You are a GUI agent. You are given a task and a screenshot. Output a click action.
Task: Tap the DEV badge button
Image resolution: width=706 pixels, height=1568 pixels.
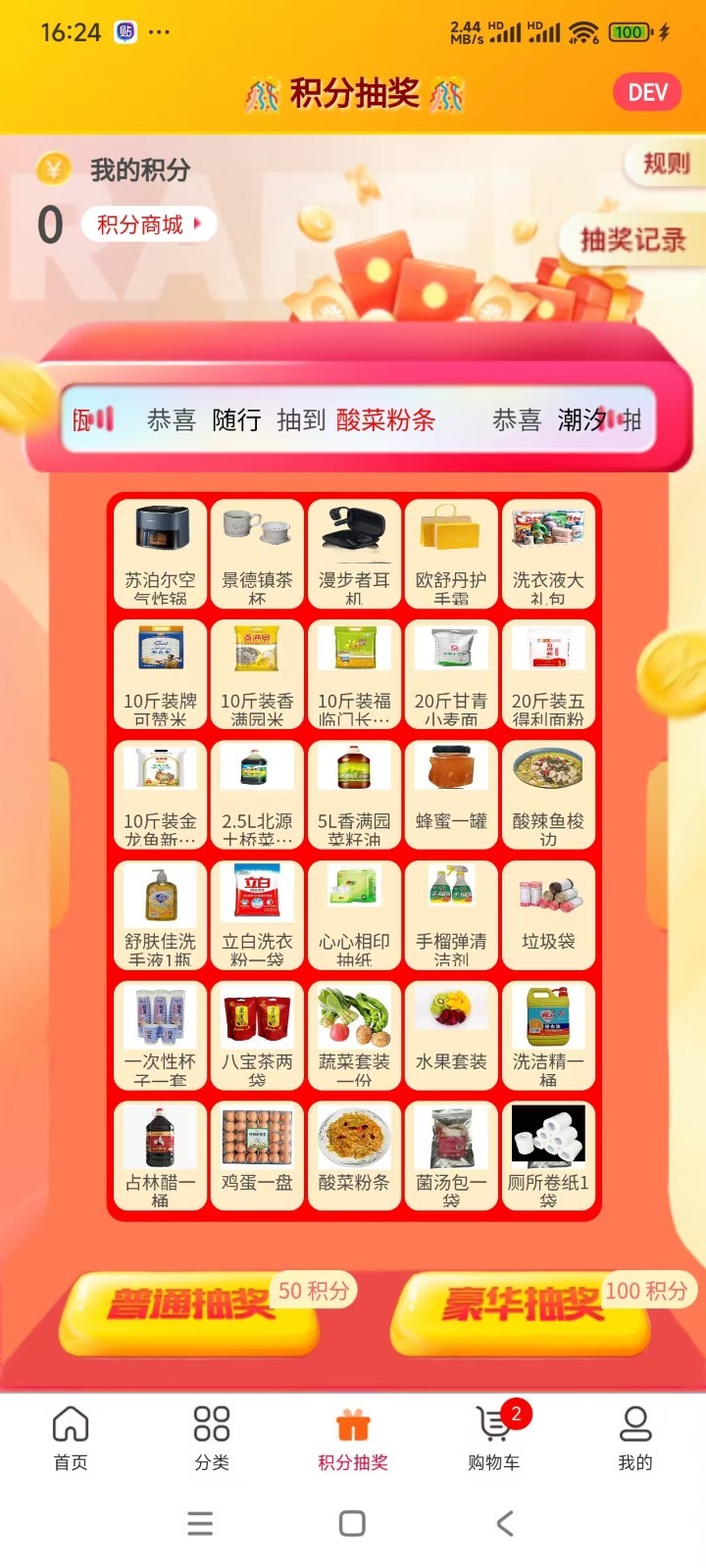click(x=647, y=92)
